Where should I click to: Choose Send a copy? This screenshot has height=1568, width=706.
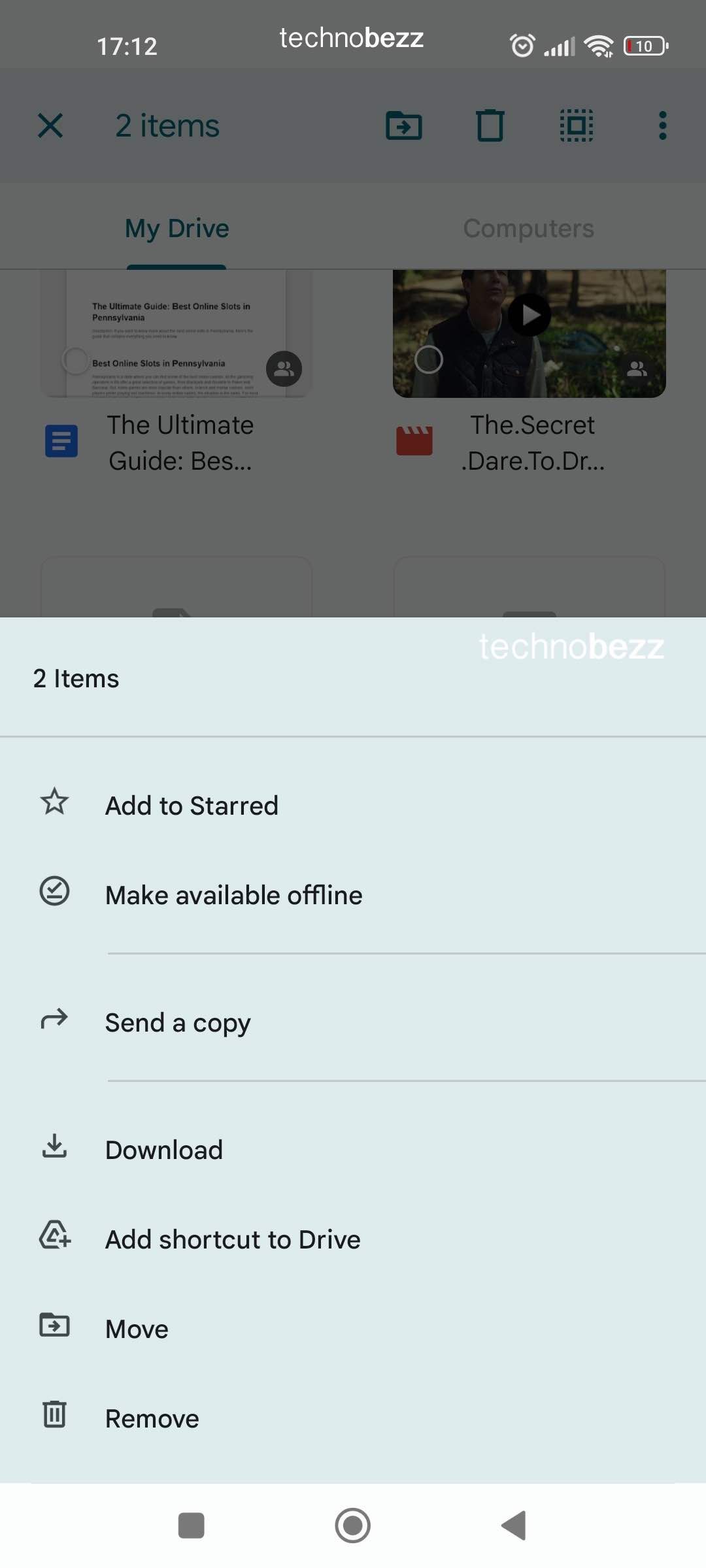pos(353,1022)
